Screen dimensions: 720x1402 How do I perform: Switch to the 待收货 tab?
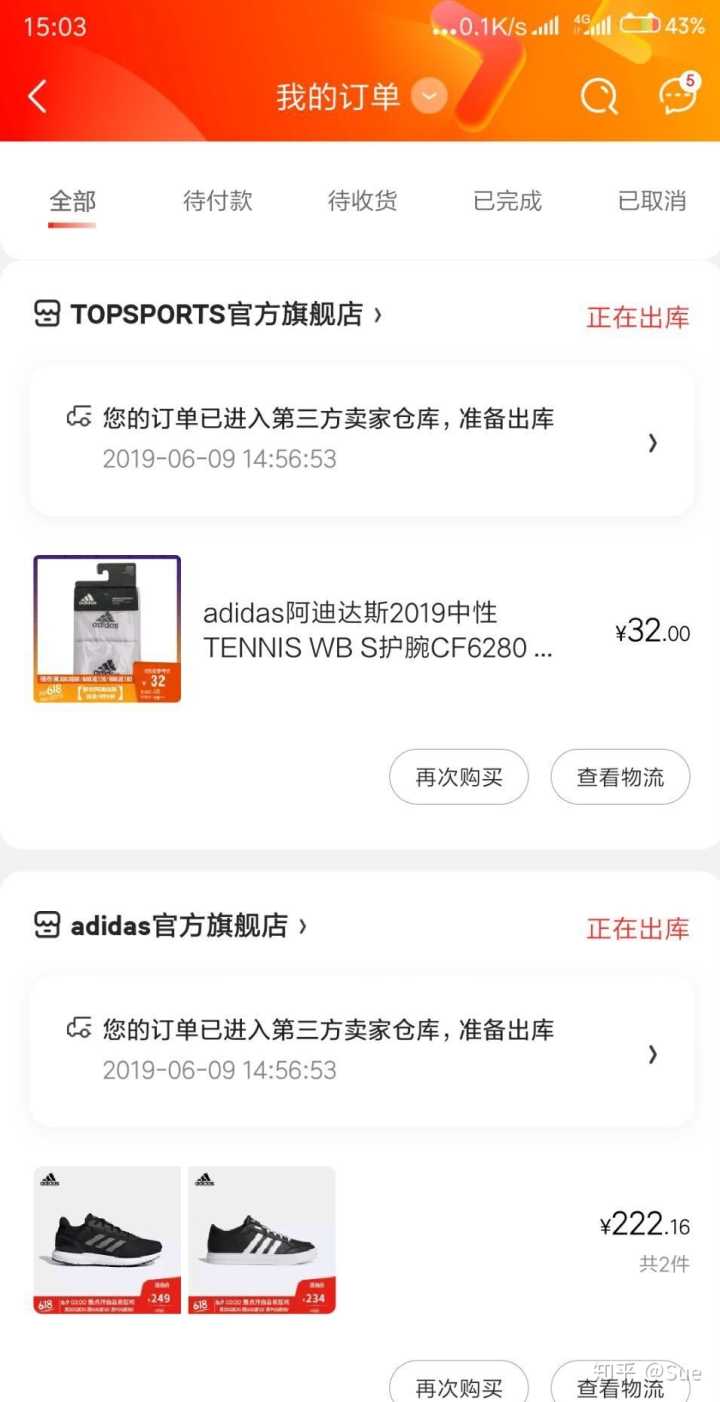362,201
